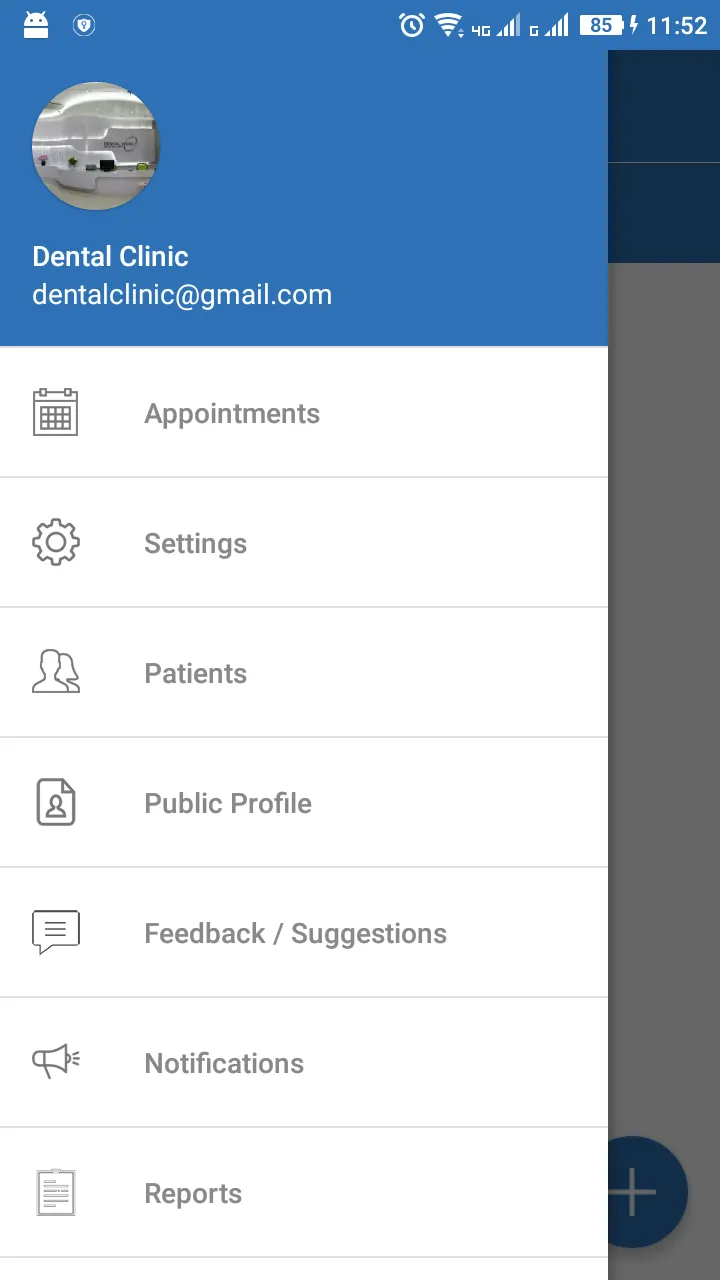Select Notifications in the drawer

224,1063
